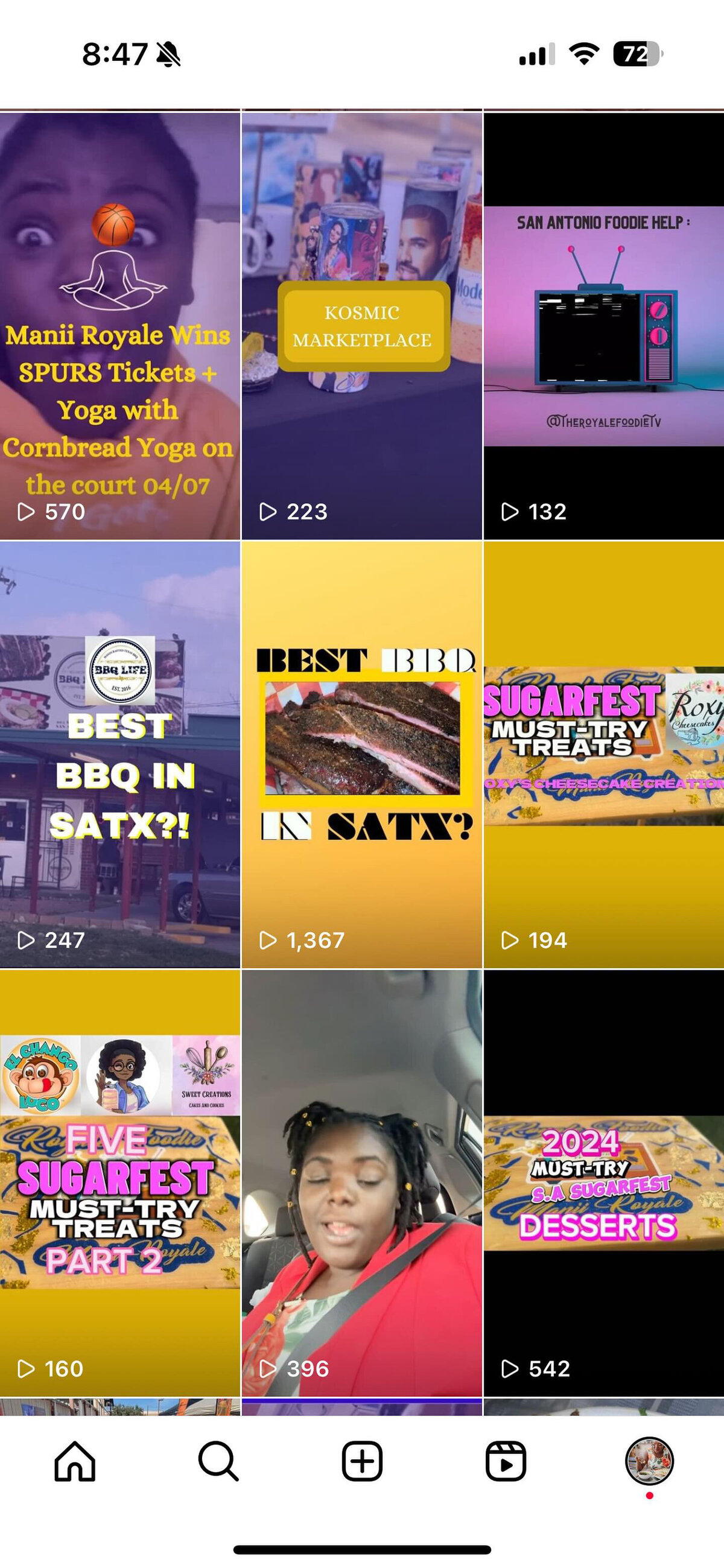The height and width of the screenshot is (1568, 724).
Task: Watch 2024 Must-Try S.A Sugarfest Desserts reel
Action: (x=603, y=1183)
